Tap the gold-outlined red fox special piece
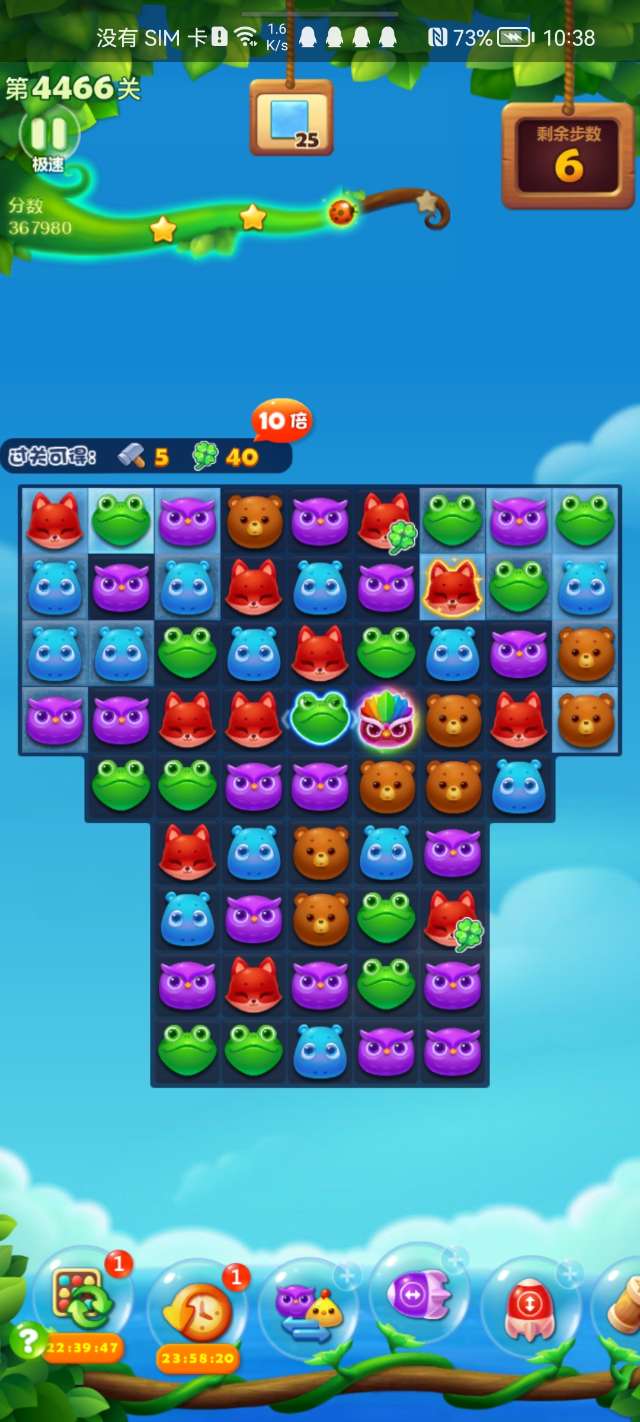This screenshot has height=1422, width=640. [x=452, y=587]
